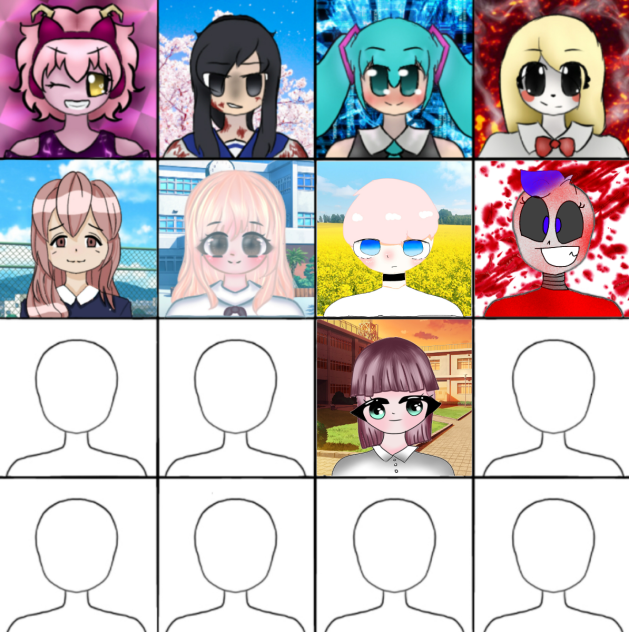Choose the empty slot under the fence girl

pos(78,397)
